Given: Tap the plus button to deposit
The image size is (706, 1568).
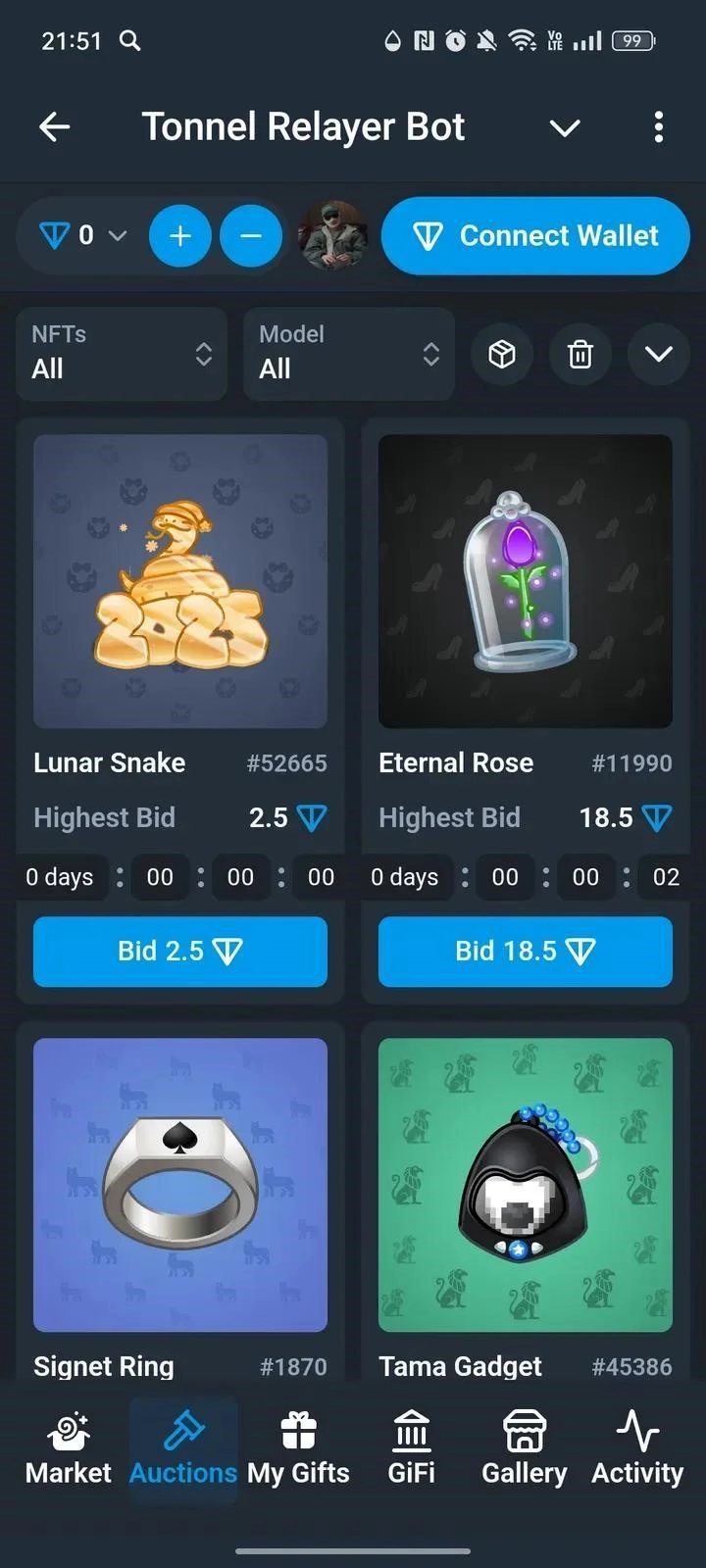Looking at the screenshot, I should coord(180,236).
